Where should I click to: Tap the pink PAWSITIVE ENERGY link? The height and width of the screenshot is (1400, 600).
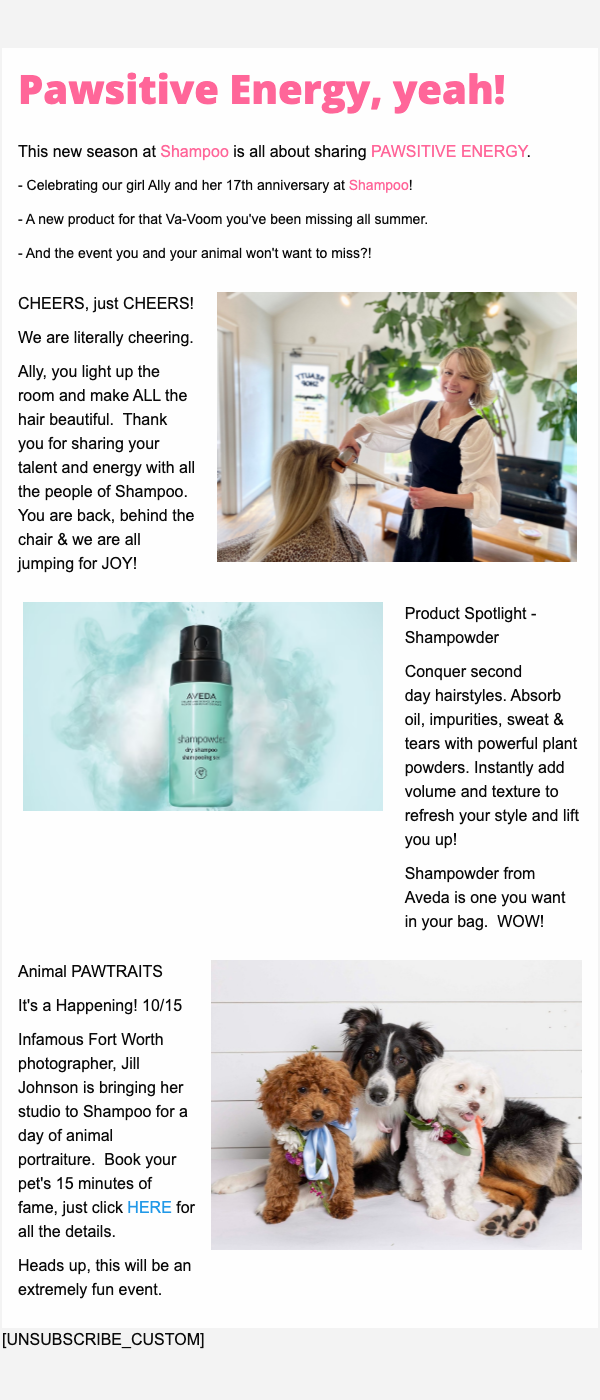pyautogui.click(x=448, y=151)
